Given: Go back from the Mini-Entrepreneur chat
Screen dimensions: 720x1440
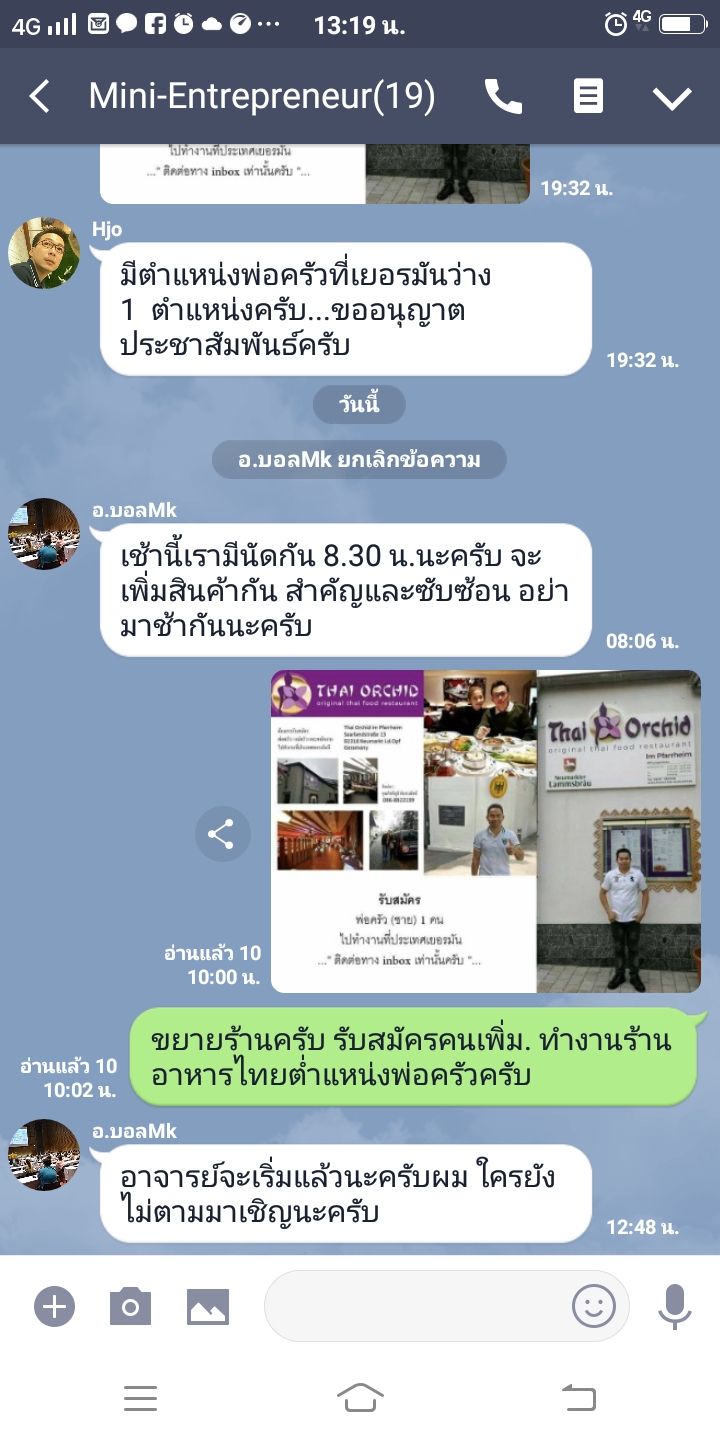Looking at the screenshot, I should pyautogui.click(x=40, y=97).
